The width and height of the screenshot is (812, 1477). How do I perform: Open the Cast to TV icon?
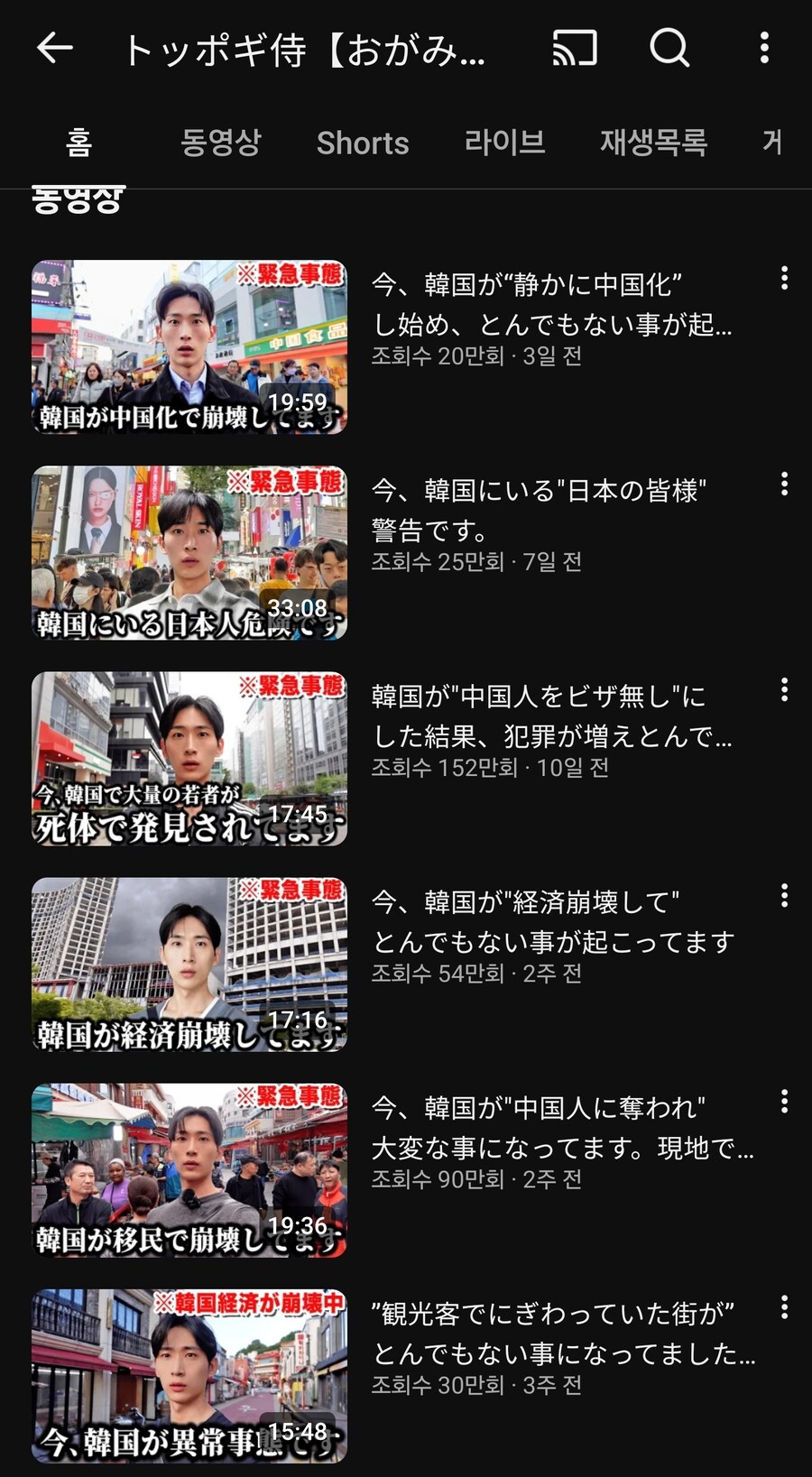576,50
